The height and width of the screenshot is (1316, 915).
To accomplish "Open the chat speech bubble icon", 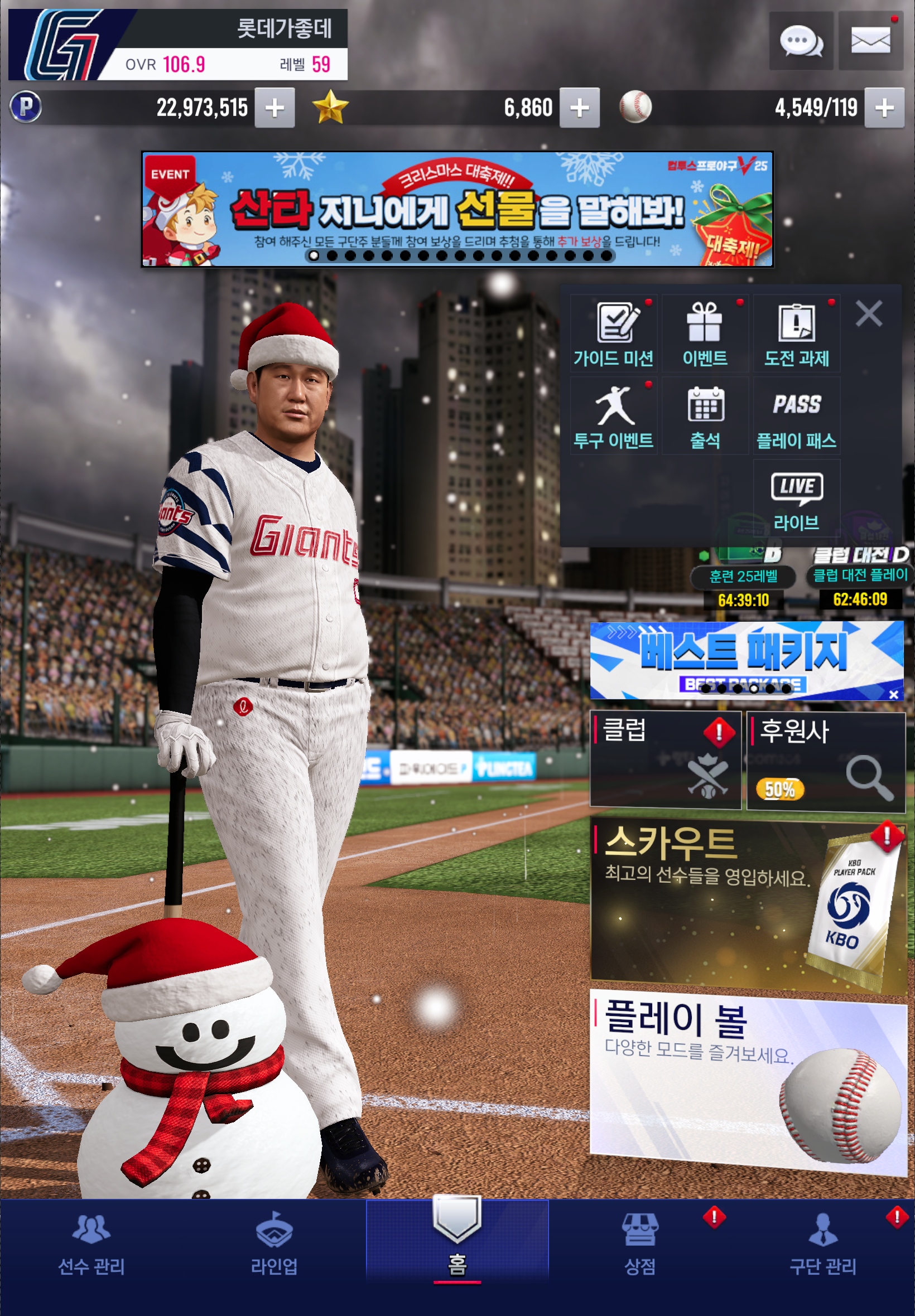I will 800,41.
